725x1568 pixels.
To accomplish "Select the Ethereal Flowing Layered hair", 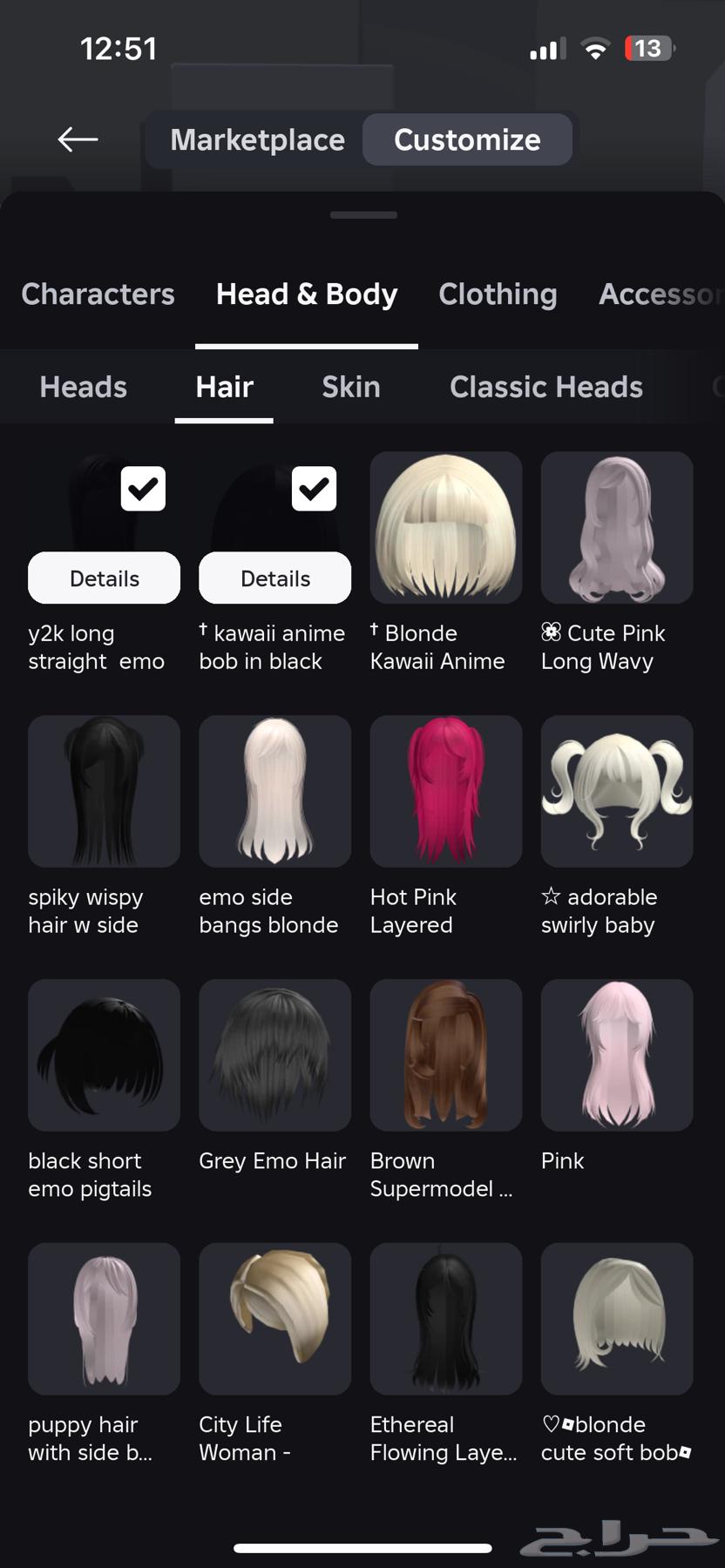I will (x=445, y=1319).
